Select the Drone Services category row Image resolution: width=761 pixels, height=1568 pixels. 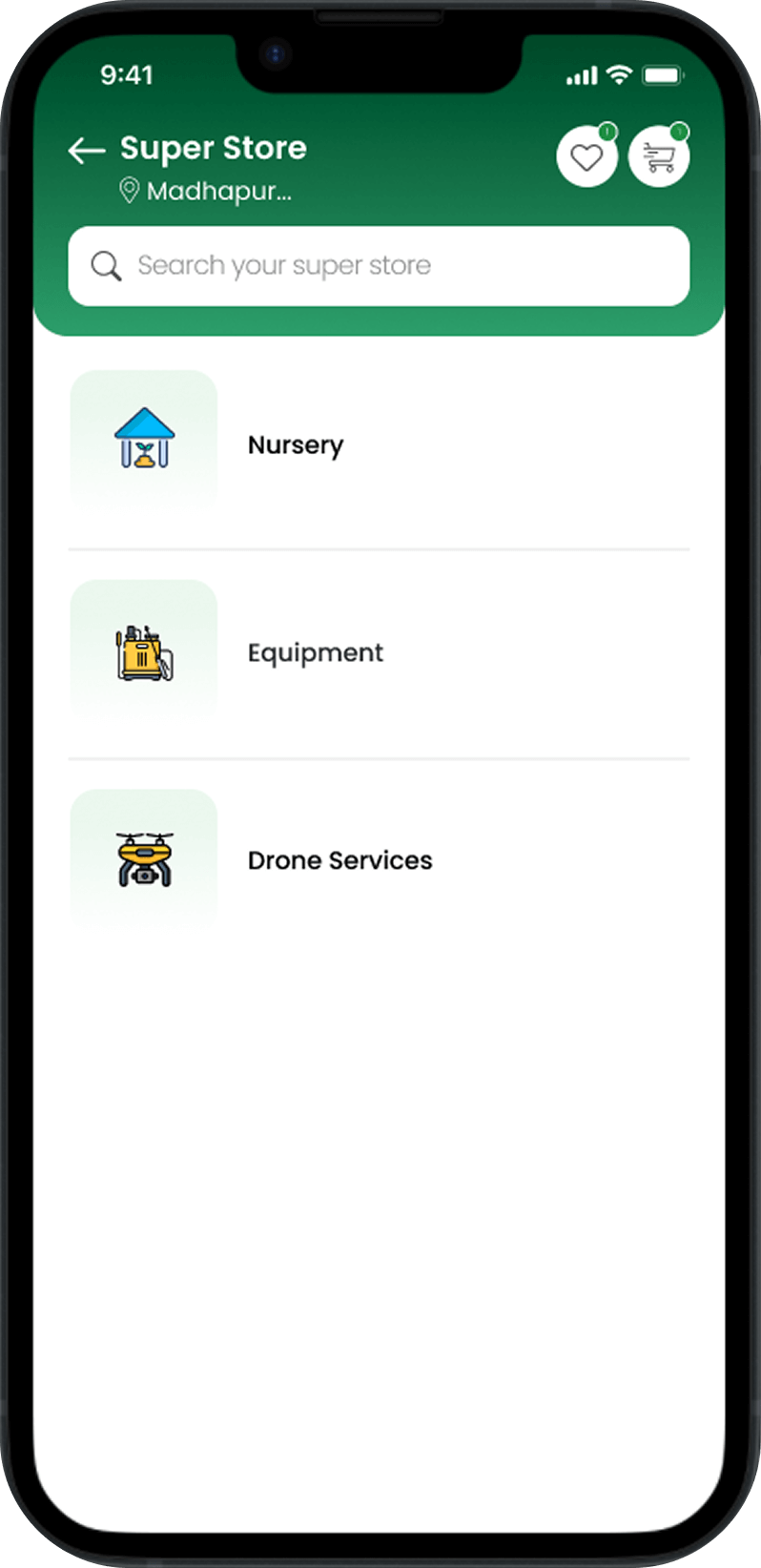[x=380, y=859]
